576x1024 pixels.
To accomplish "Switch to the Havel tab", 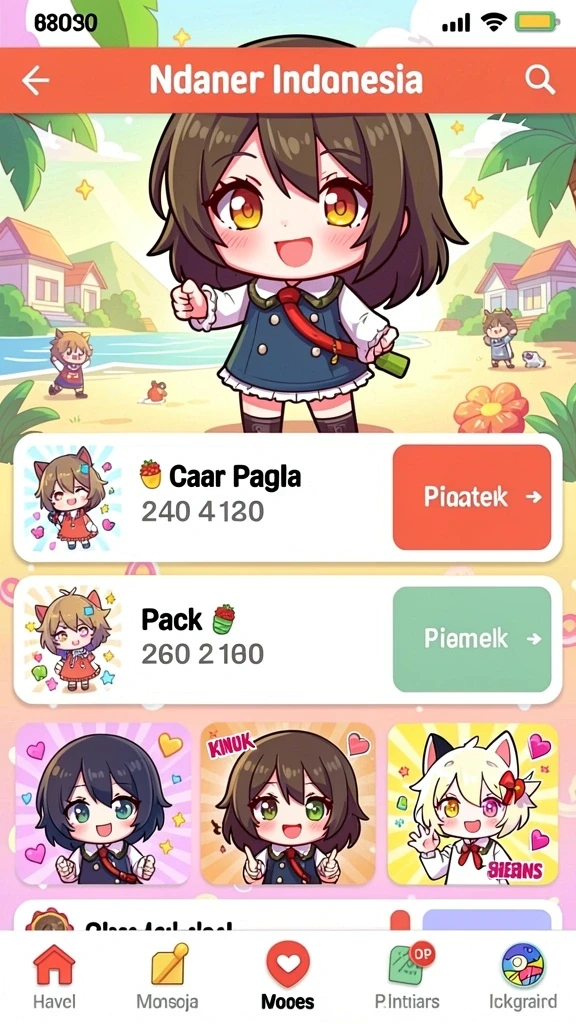I will coord(54,977).
